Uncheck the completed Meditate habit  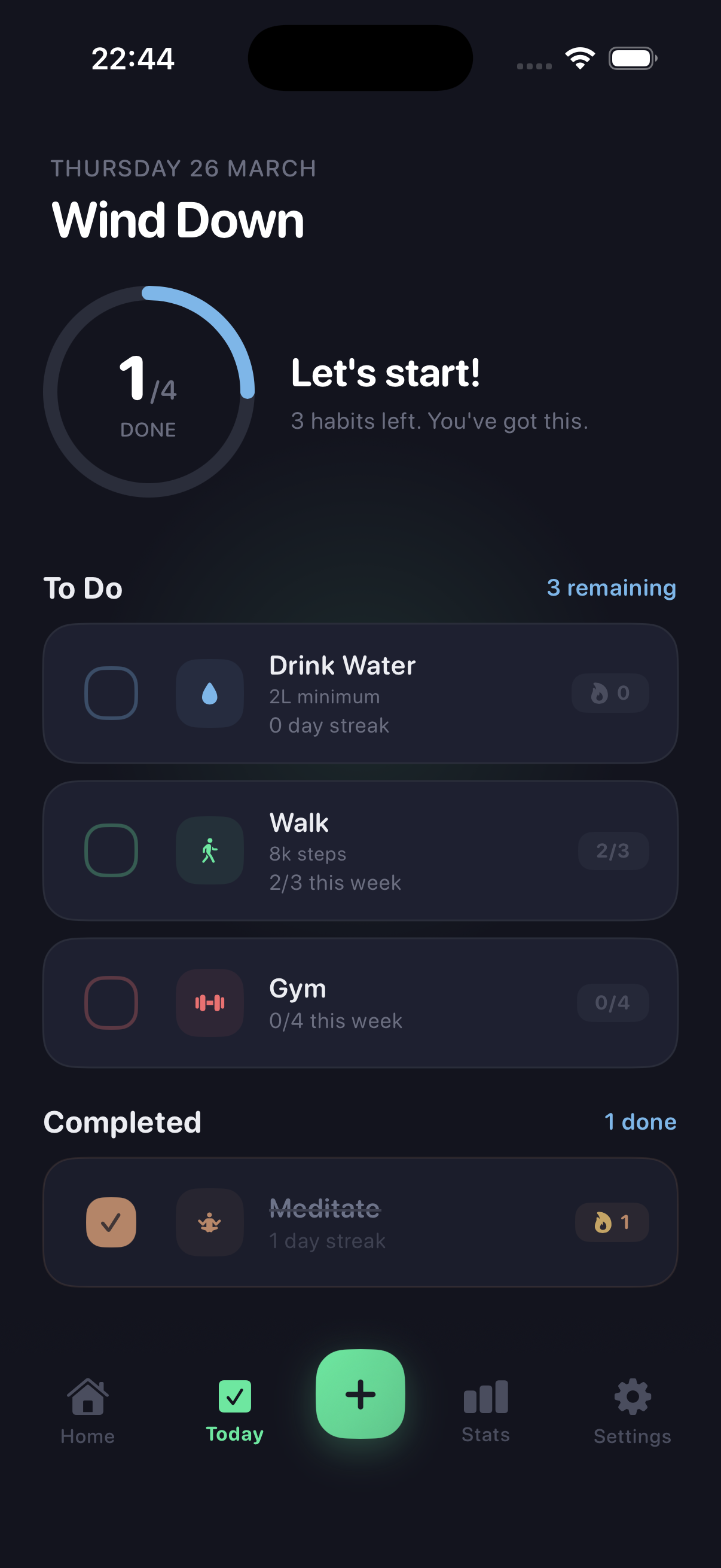(111, 1222)
